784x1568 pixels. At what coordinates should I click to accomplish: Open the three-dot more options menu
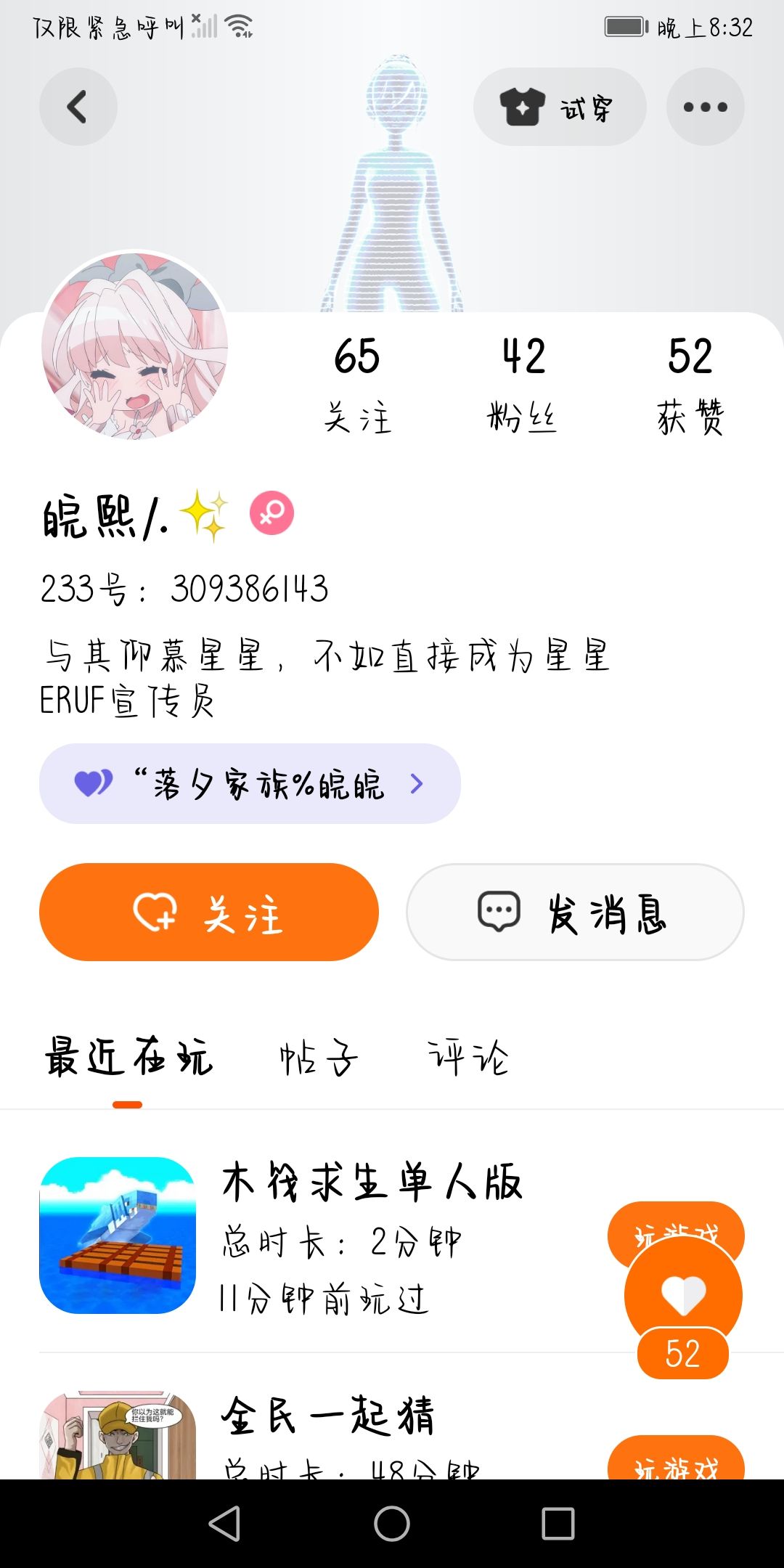705,107
